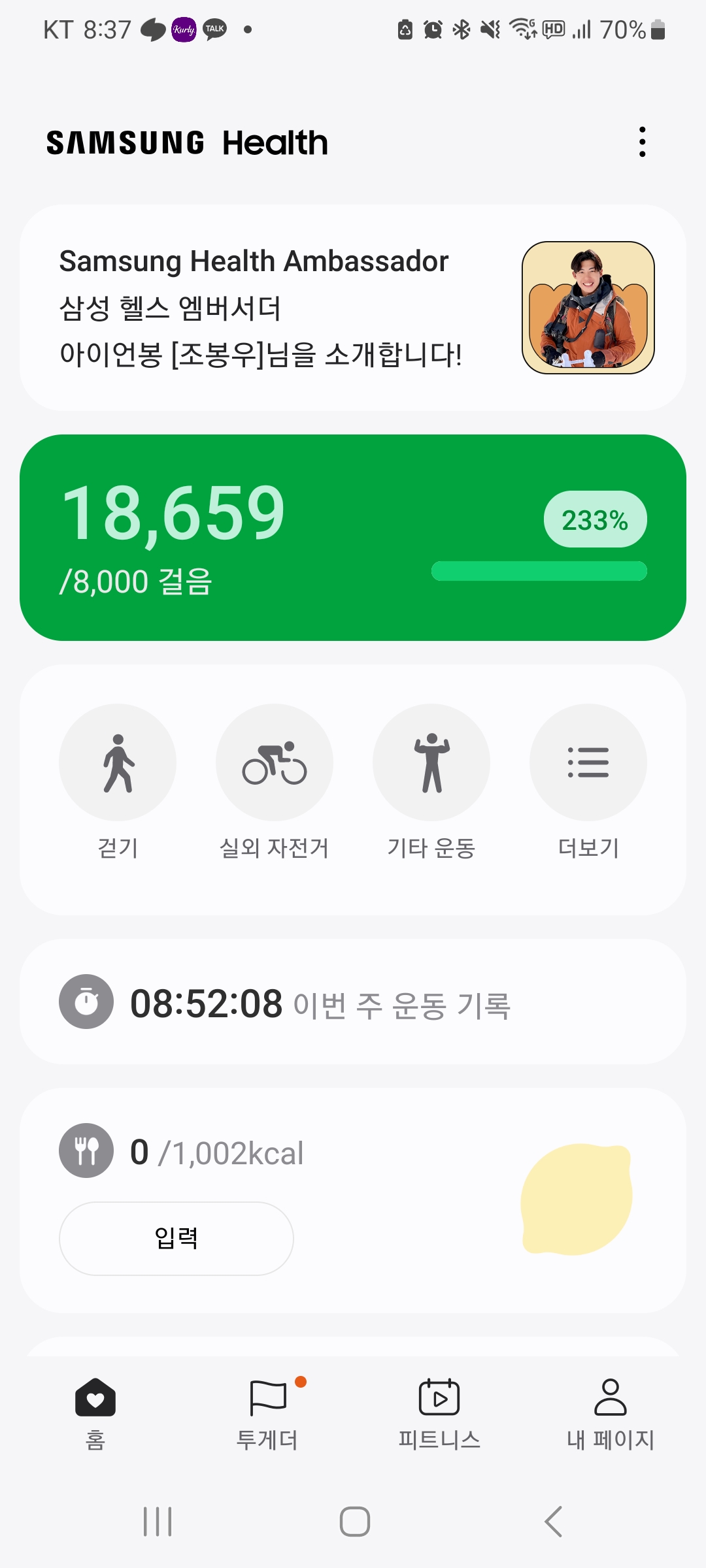Tap the system back button

click(553, 1522)
